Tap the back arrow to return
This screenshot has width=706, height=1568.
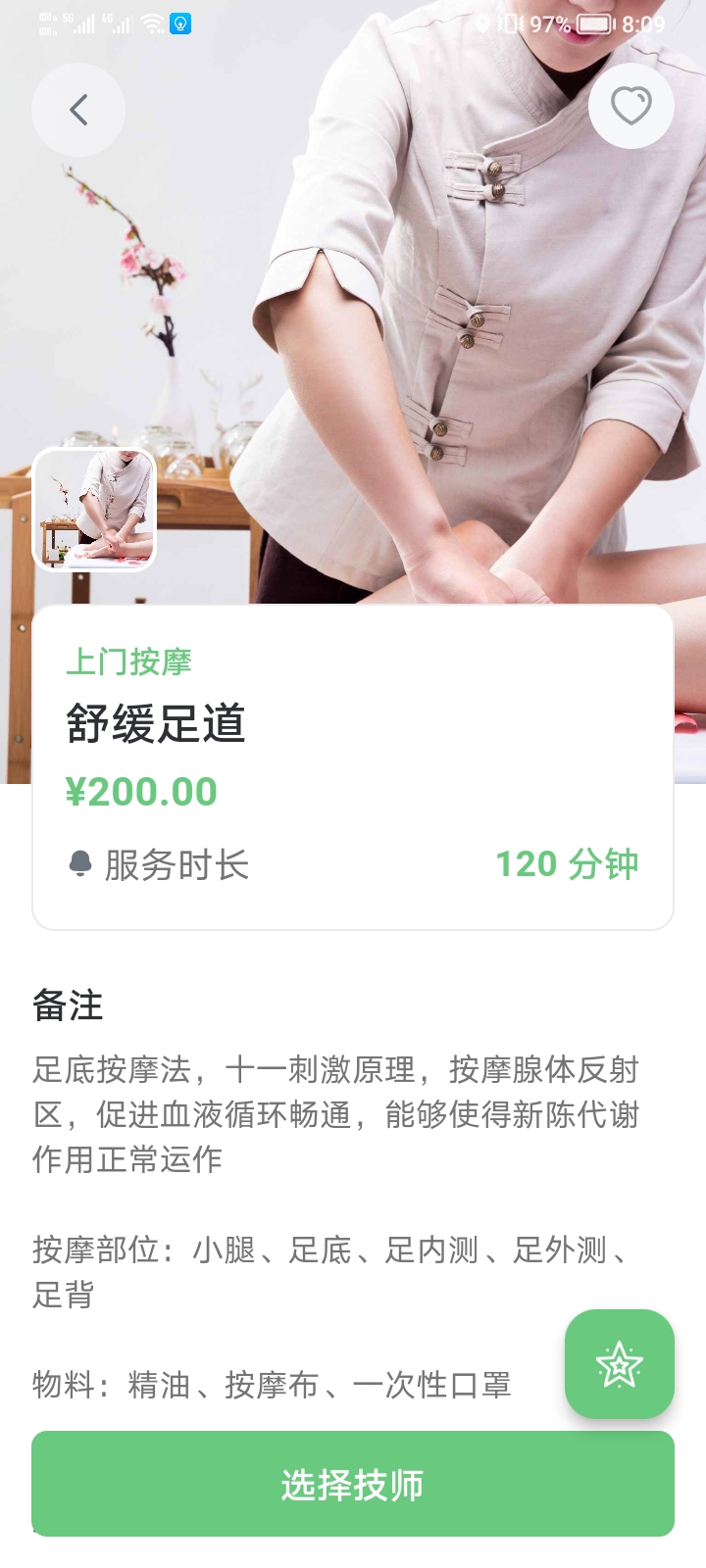[x=78, y=110]
